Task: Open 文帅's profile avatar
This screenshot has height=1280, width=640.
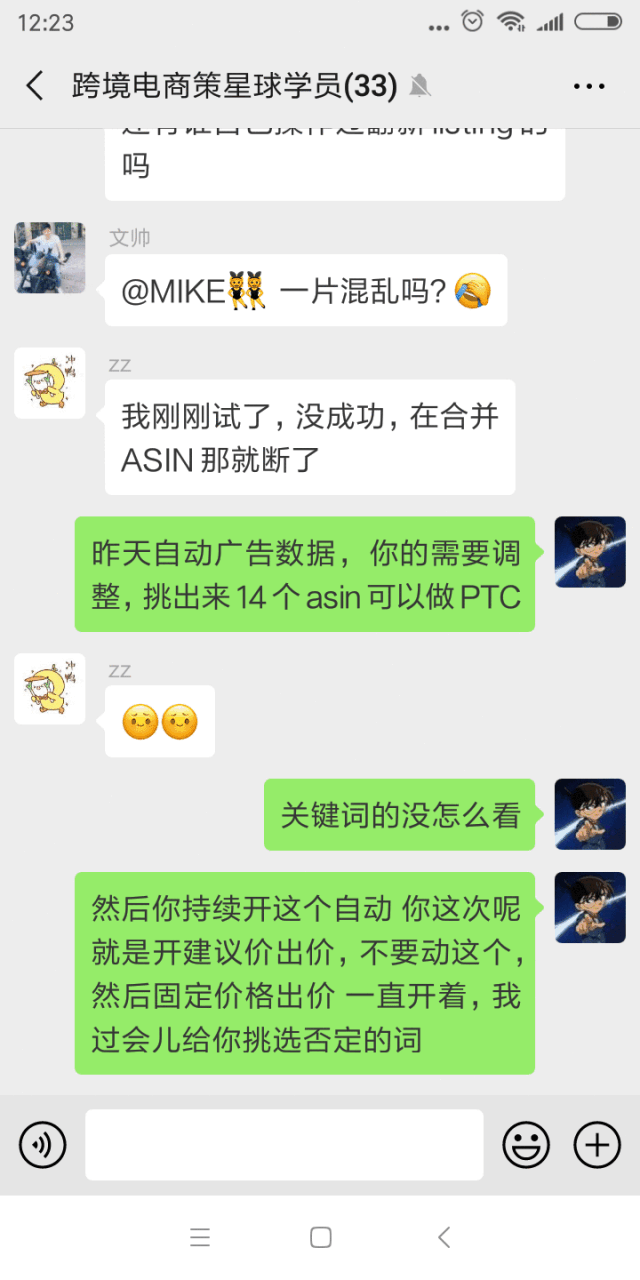Action: coord(50,258)
